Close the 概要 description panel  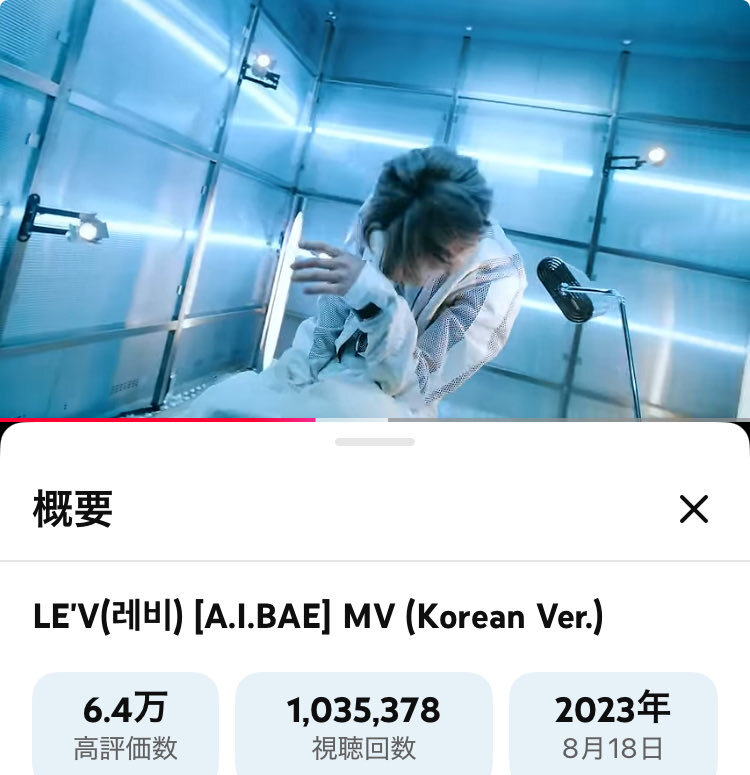pyautogui.click(x=693, y=509)
